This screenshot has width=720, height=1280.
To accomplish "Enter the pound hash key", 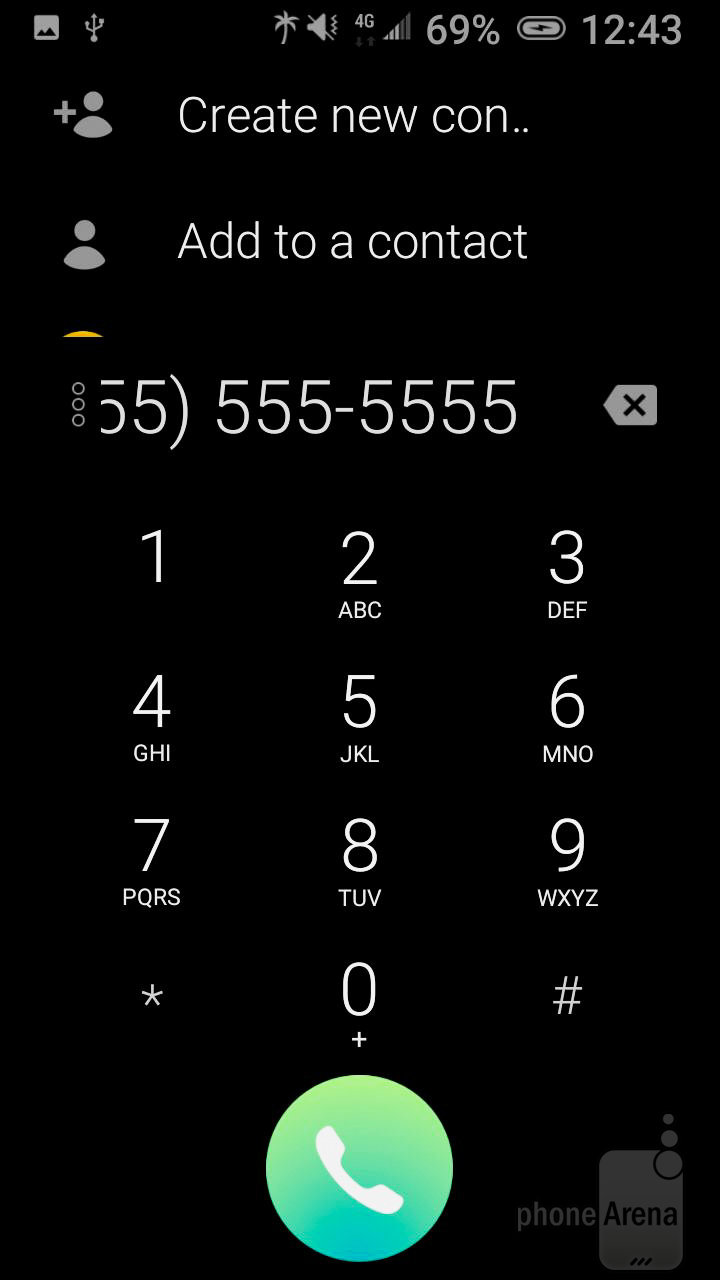I will click(567, 996).
